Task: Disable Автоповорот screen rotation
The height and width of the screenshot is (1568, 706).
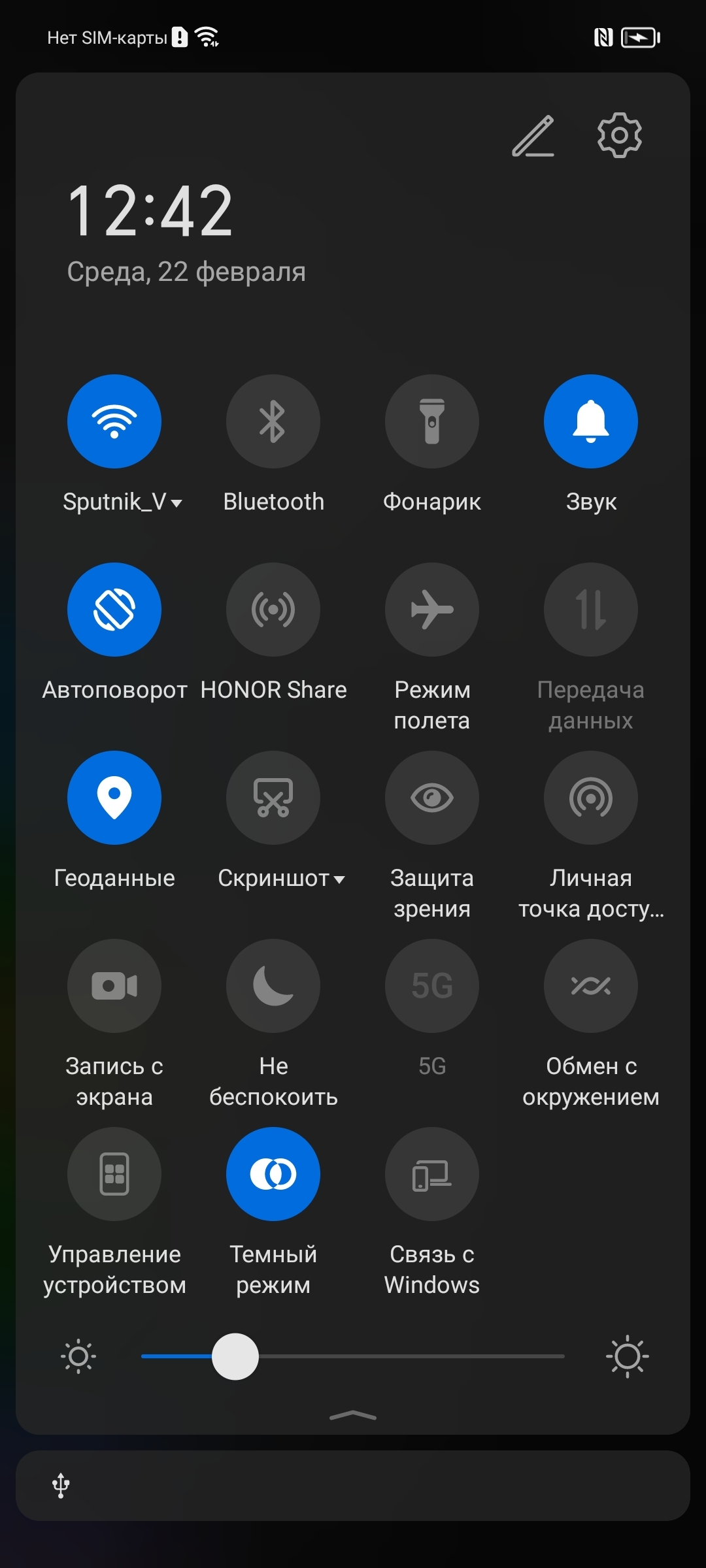Action: (114, 610)
